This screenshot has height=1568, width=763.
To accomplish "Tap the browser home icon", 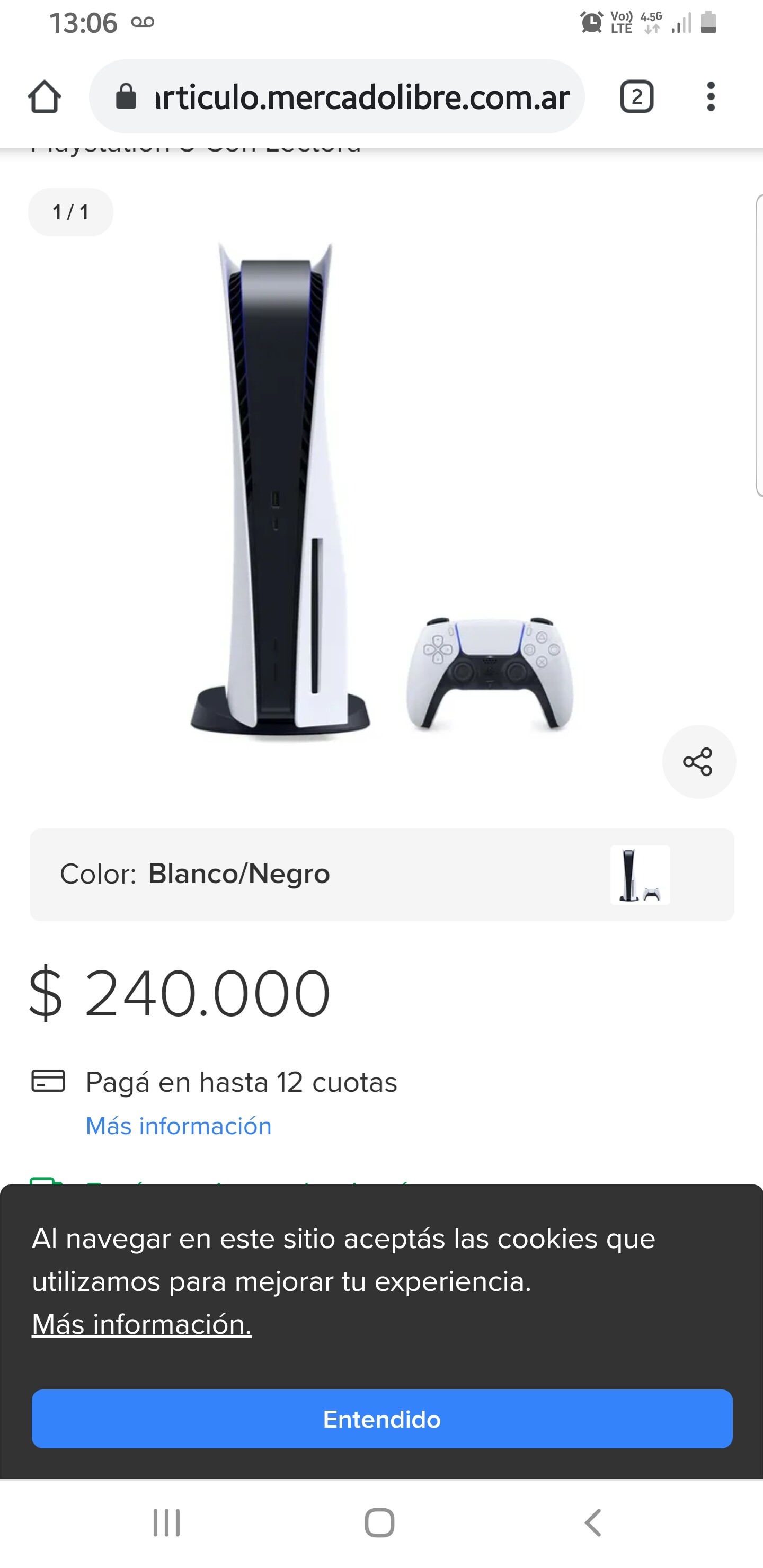I will click(x=45, y=97).
